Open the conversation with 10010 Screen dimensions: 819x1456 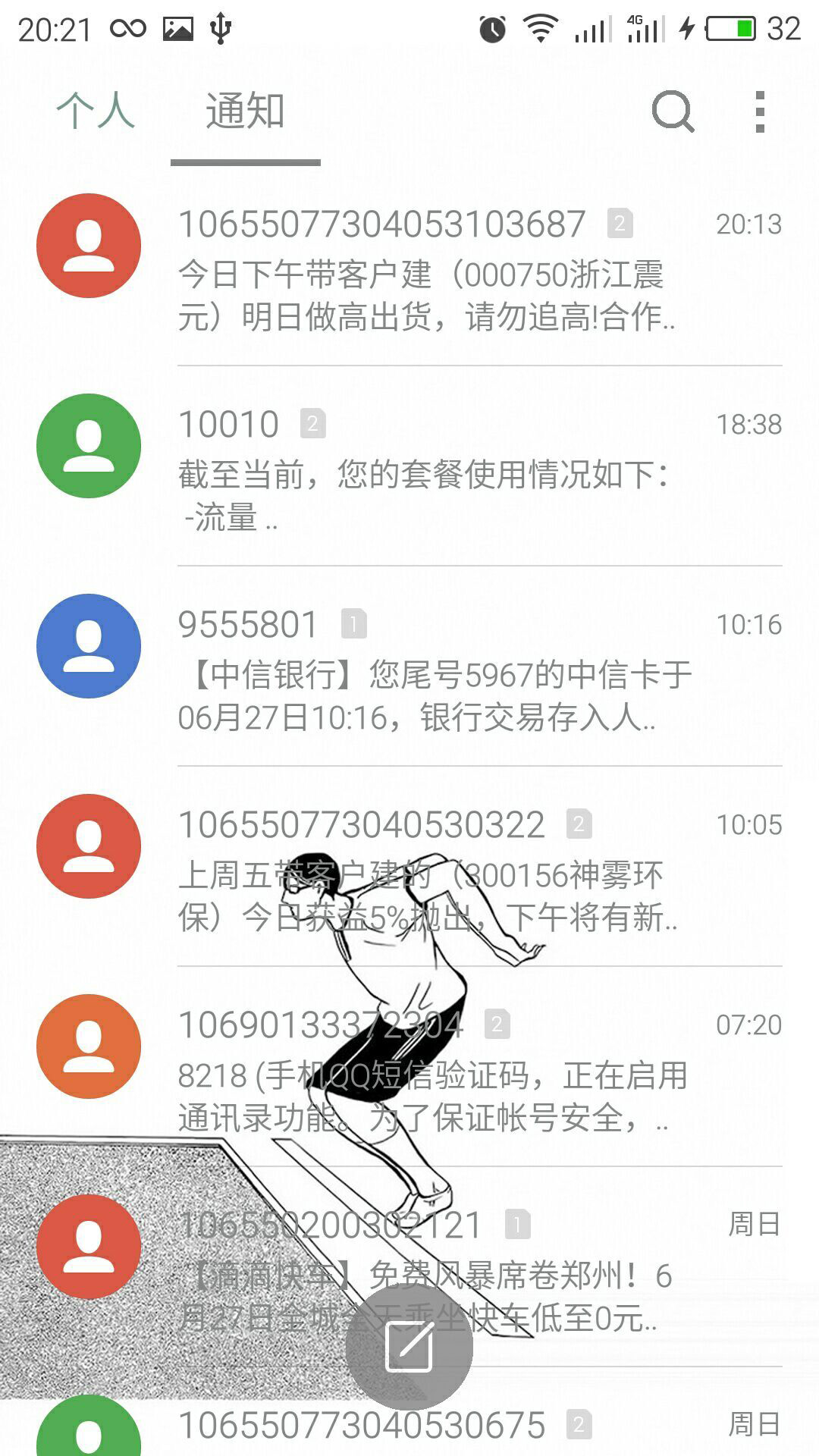pyautogui.click(x=455, y=470)
